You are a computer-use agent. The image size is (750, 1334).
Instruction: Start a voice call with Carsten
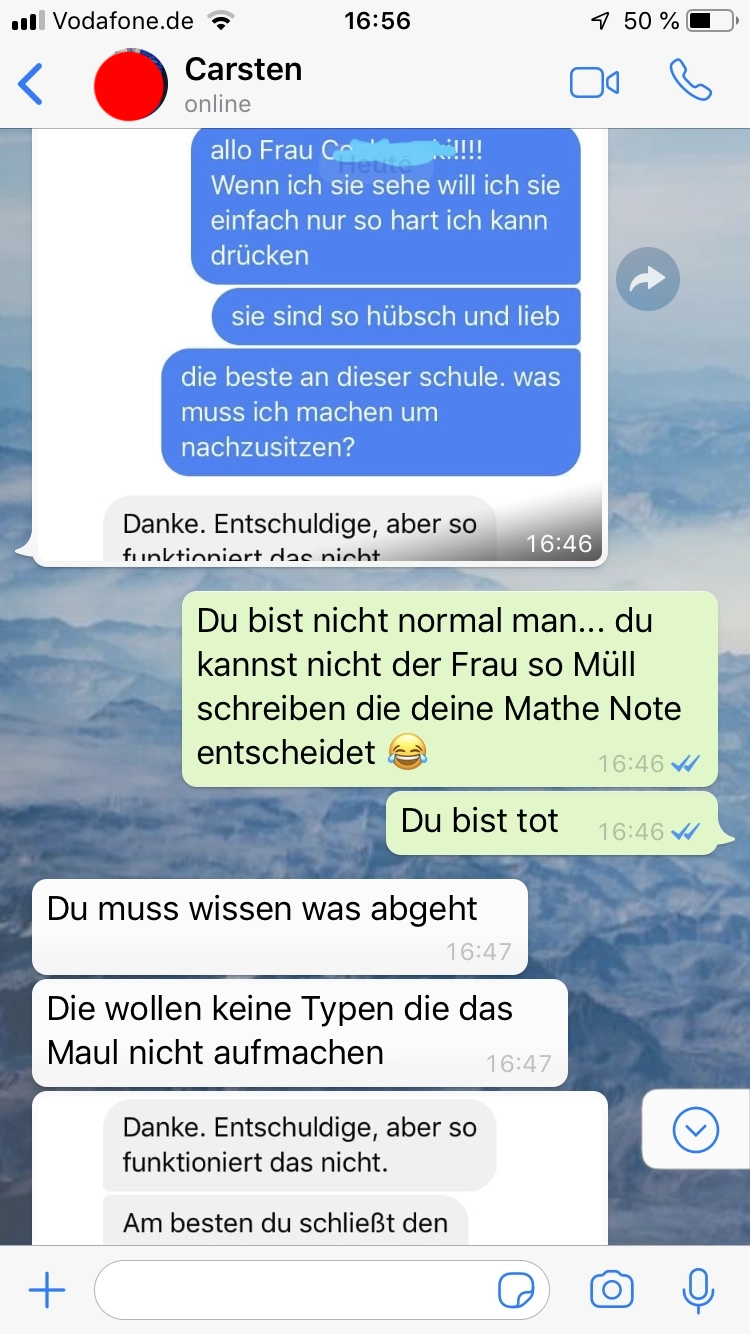tap(690, 83)
